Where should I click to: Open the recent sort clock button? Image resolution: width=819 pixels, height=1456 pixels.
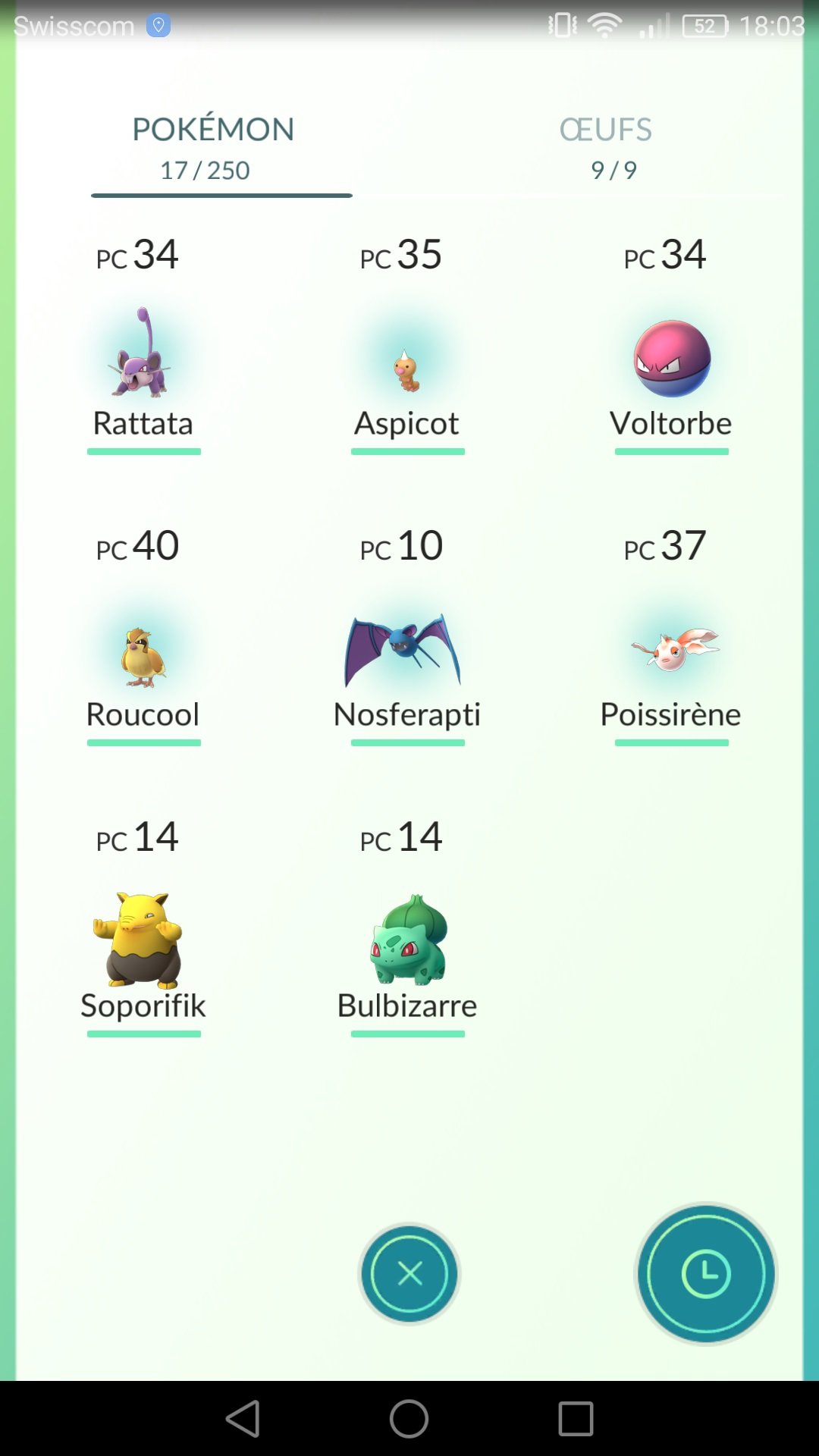(706, 1274)
